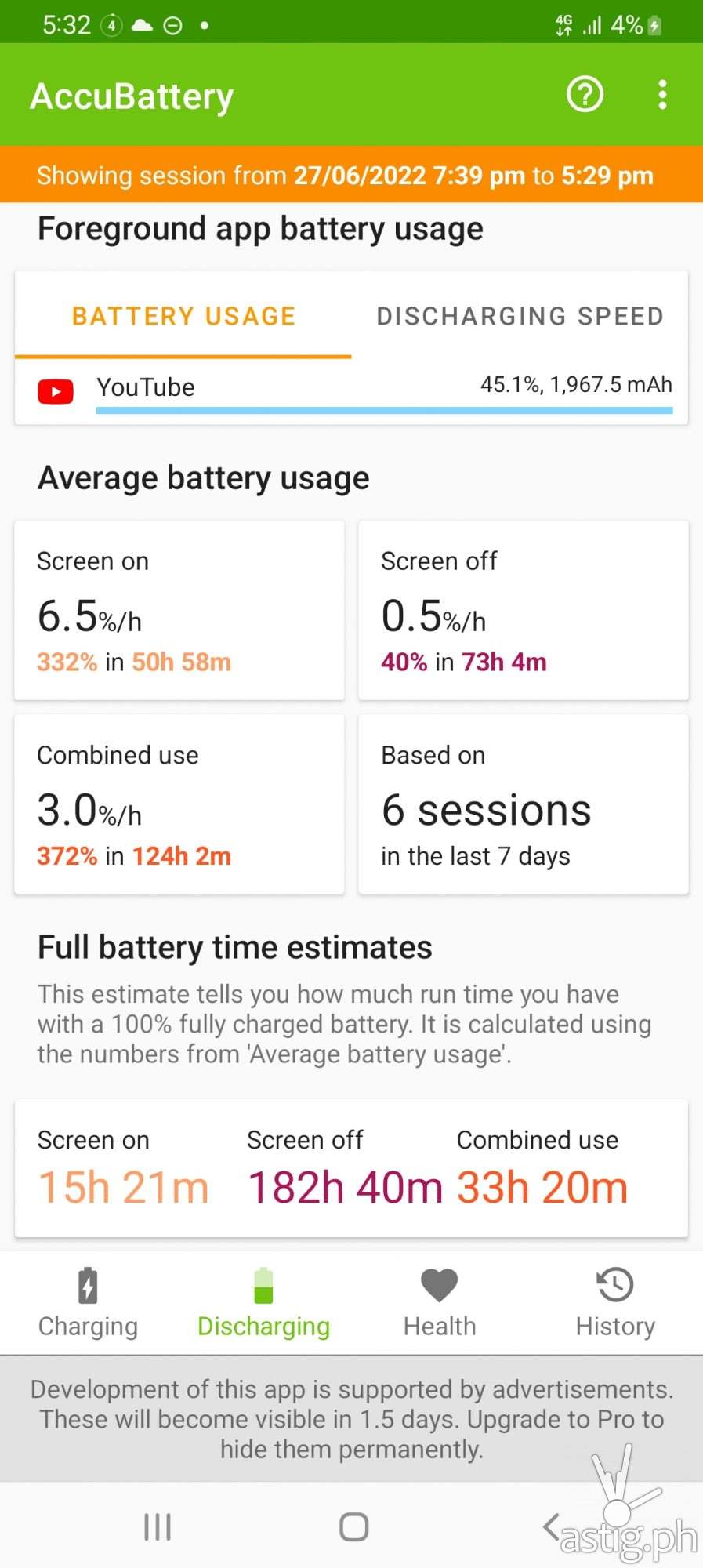
Task: Go to the home screen
Action: [x=353, y=1526]
